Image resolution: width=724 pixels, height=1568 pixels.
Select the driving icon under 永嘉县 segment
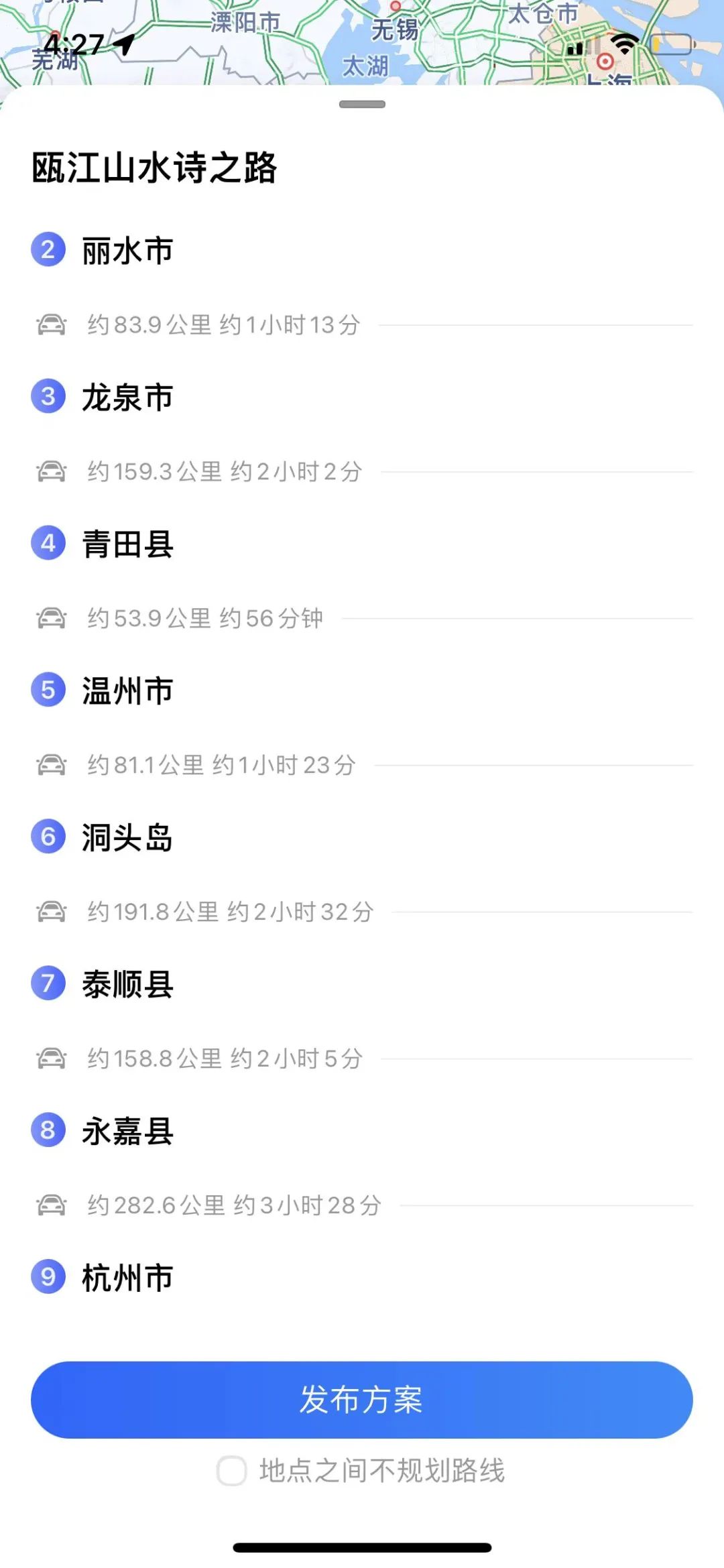[52, 1205]
